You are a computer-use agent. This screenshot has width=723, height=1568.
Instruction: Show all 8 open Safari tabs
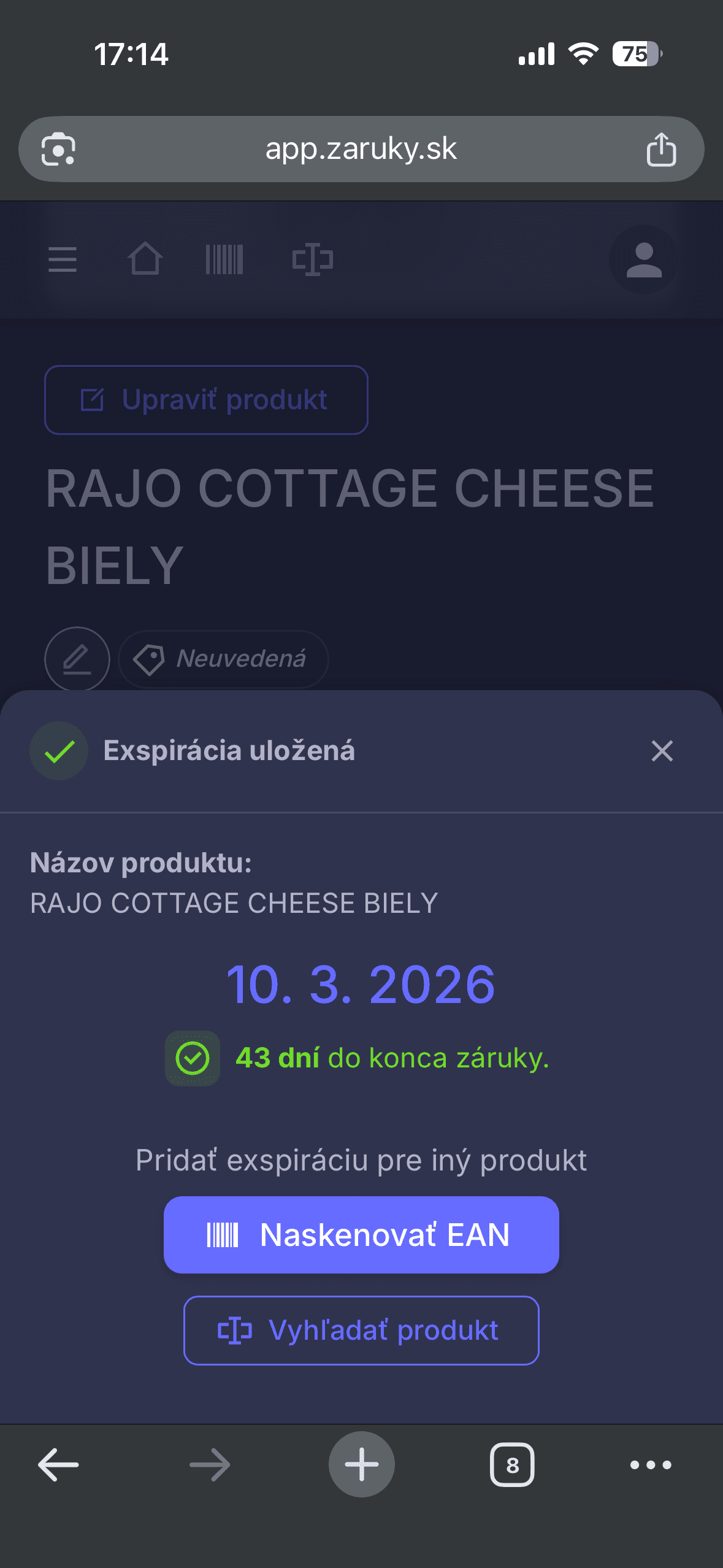coord(513,1465)
